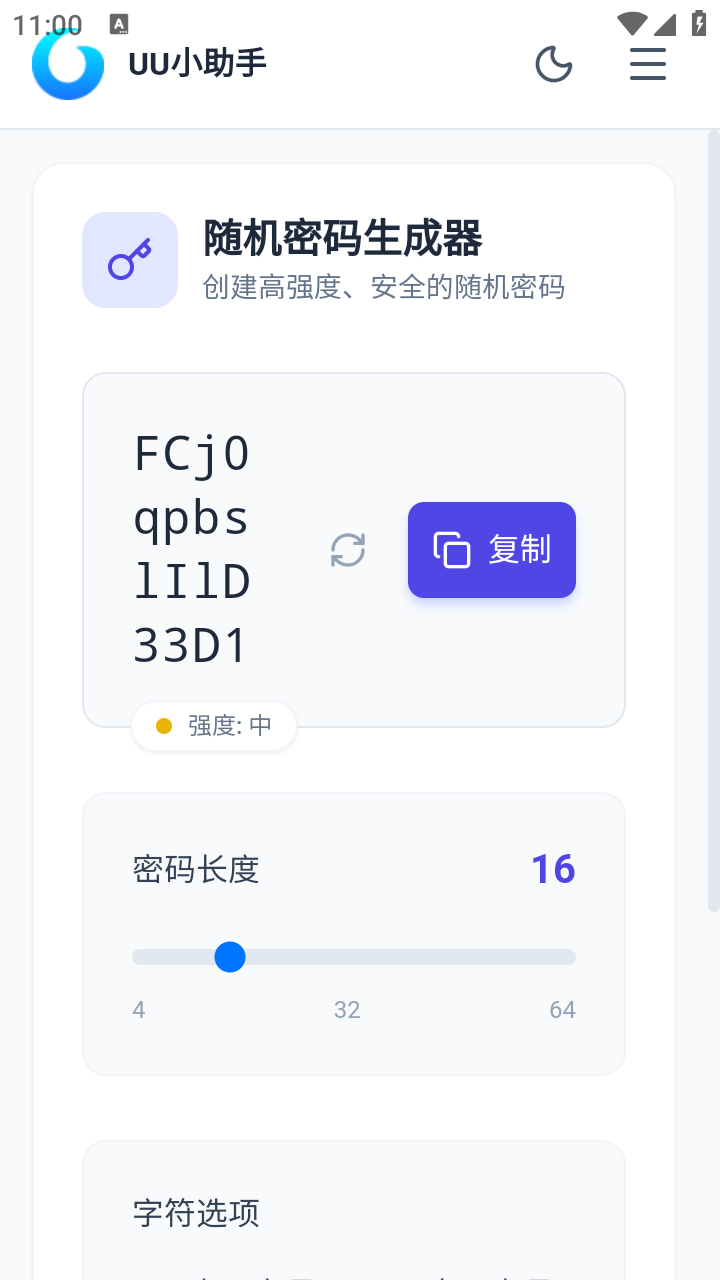
Task: Click the key icon beside 随机密码生成器
Action: (129, 259)
